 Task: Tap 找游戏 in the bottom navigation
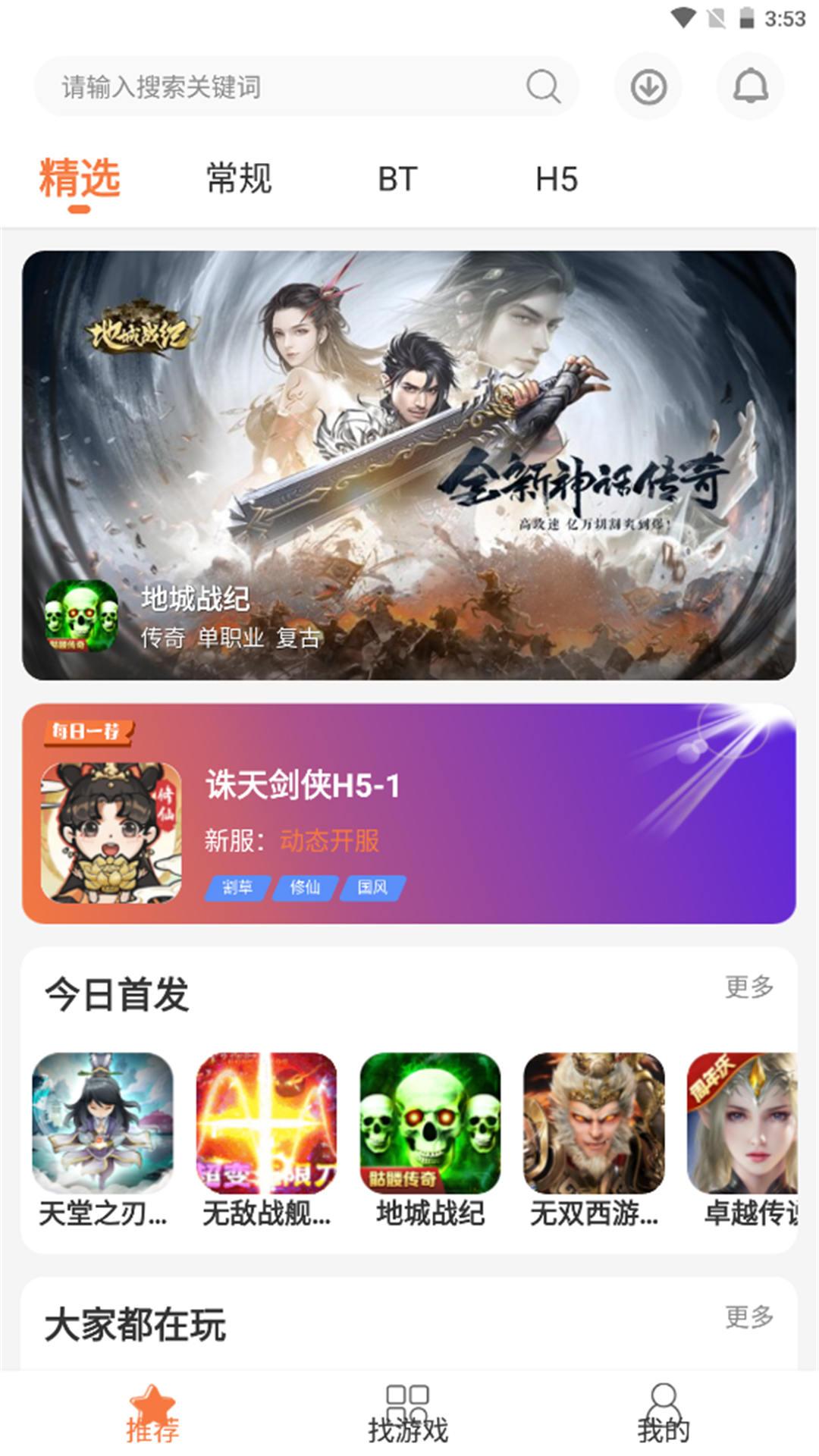click(407, 1418)
